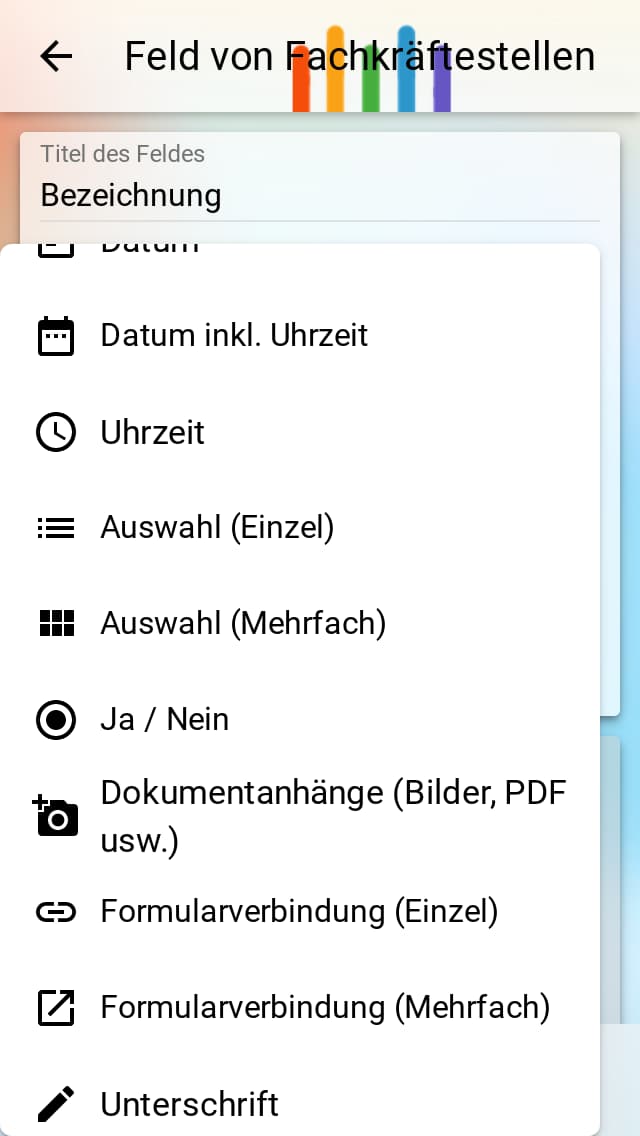The width and height of the screenshot is (640, 1136).
Task: Edit the Titel des Feldes field
Action: coord(320,180)
